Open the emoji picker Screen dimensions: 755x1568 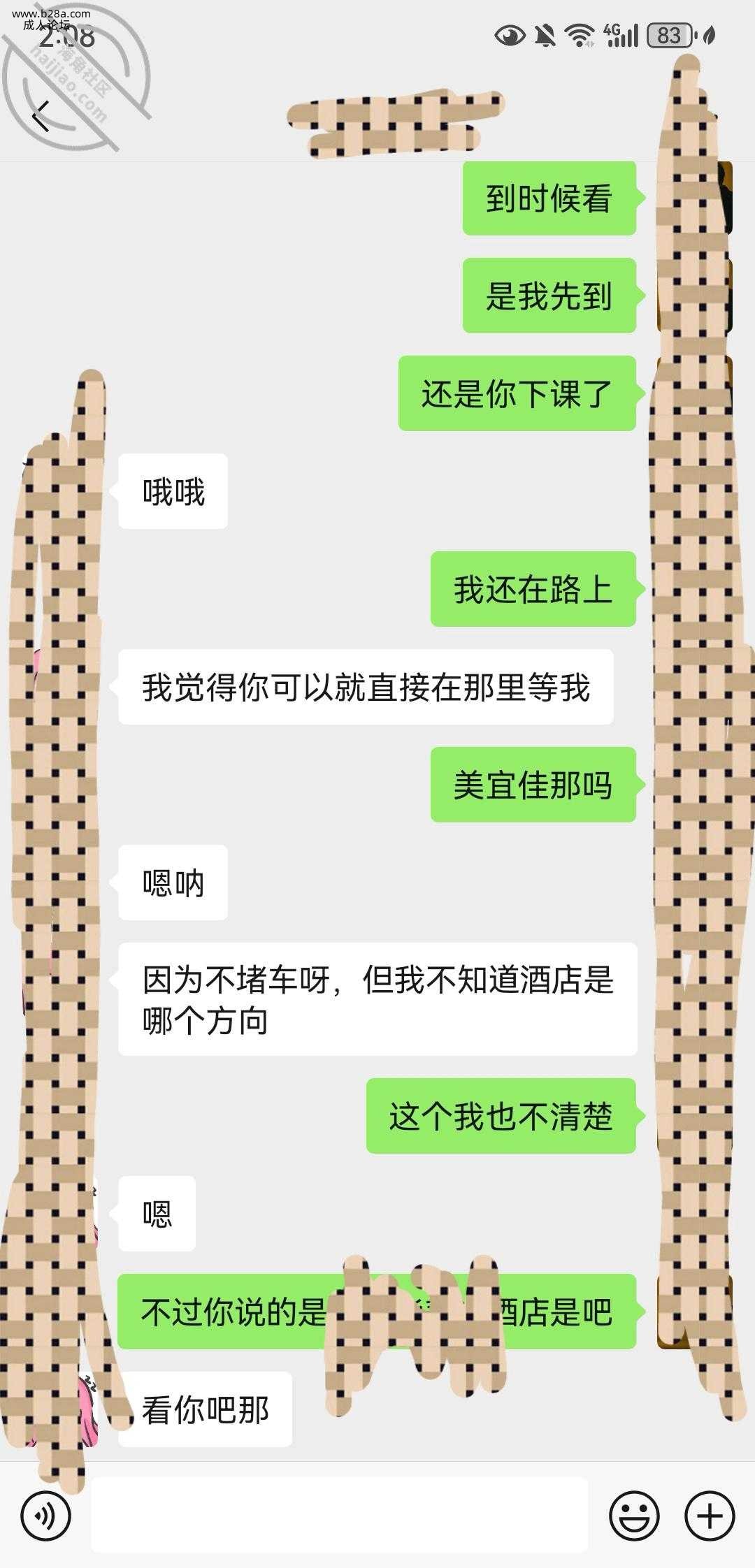(634, 1516)
